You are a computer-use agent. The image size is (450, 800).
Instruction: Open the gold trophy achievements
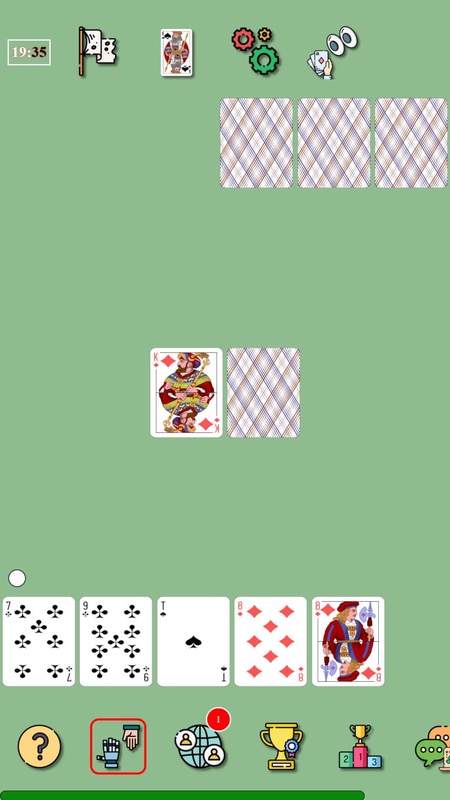281,746
